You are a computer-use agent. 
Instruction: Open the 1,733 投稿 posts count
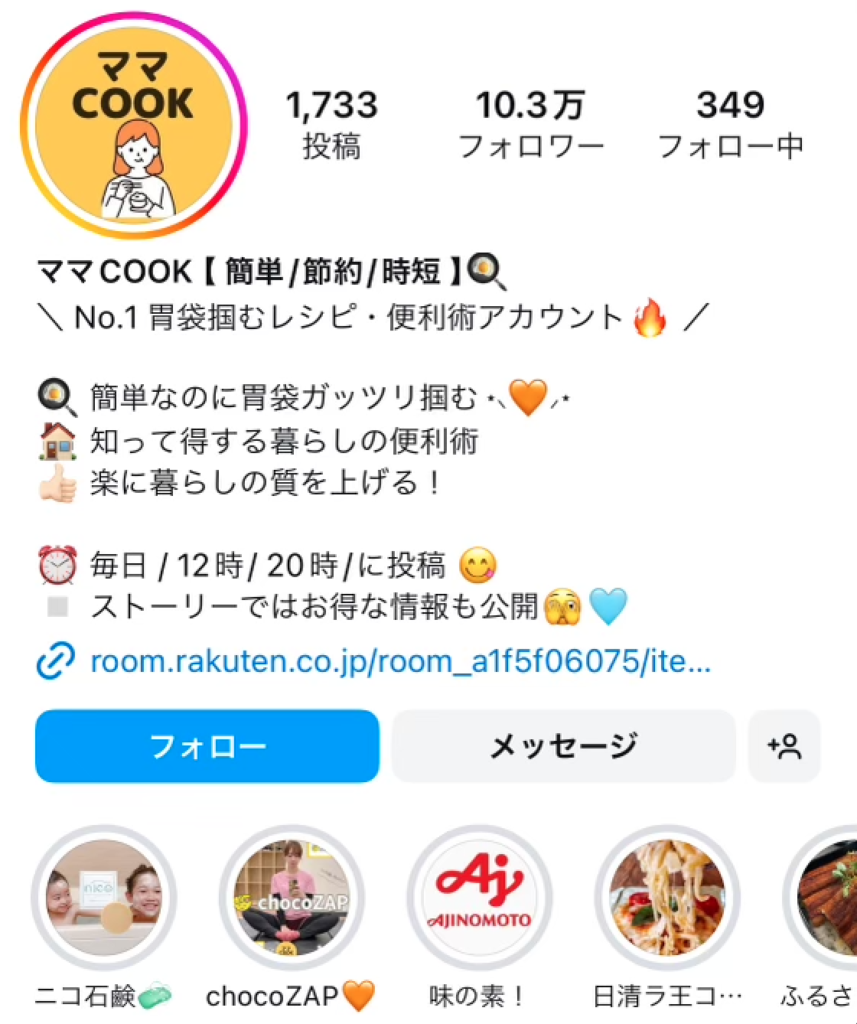pyautogui.click(x=331, y=125)
